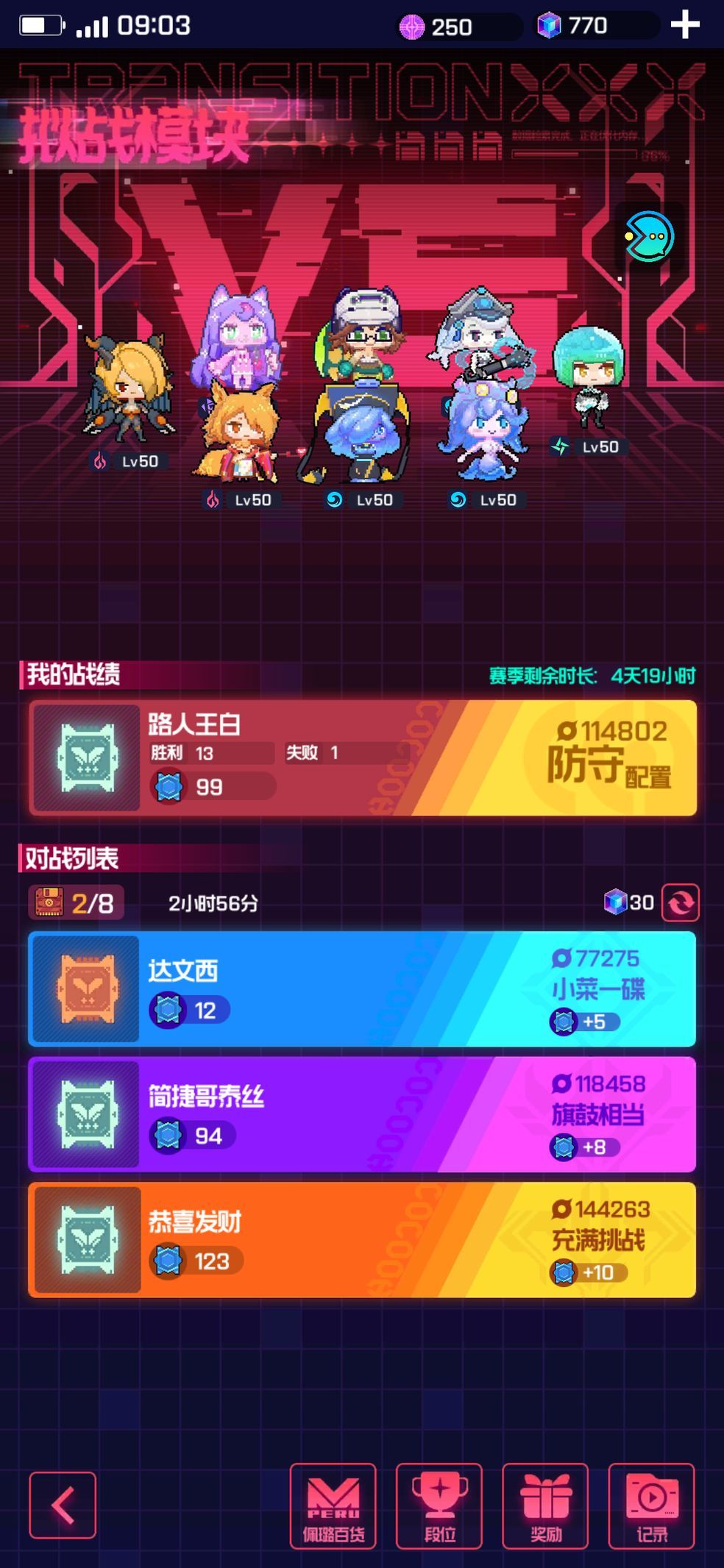
Task: Challenge opponent 简捷哥泰丝
Action: (x=361, y=1114)
